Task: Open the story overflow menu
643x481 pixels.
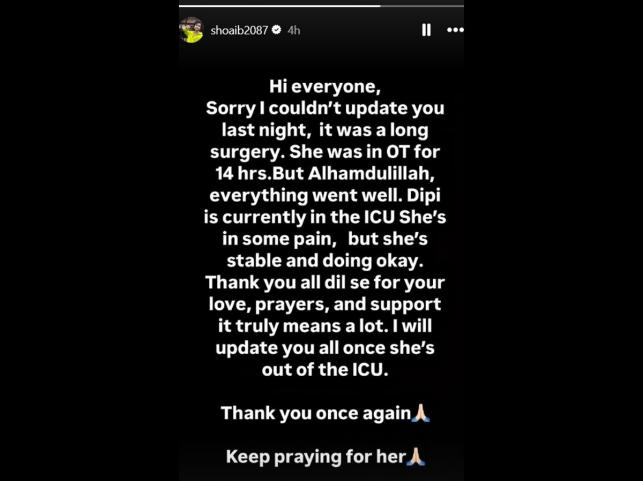Action: tap(455, 30)
